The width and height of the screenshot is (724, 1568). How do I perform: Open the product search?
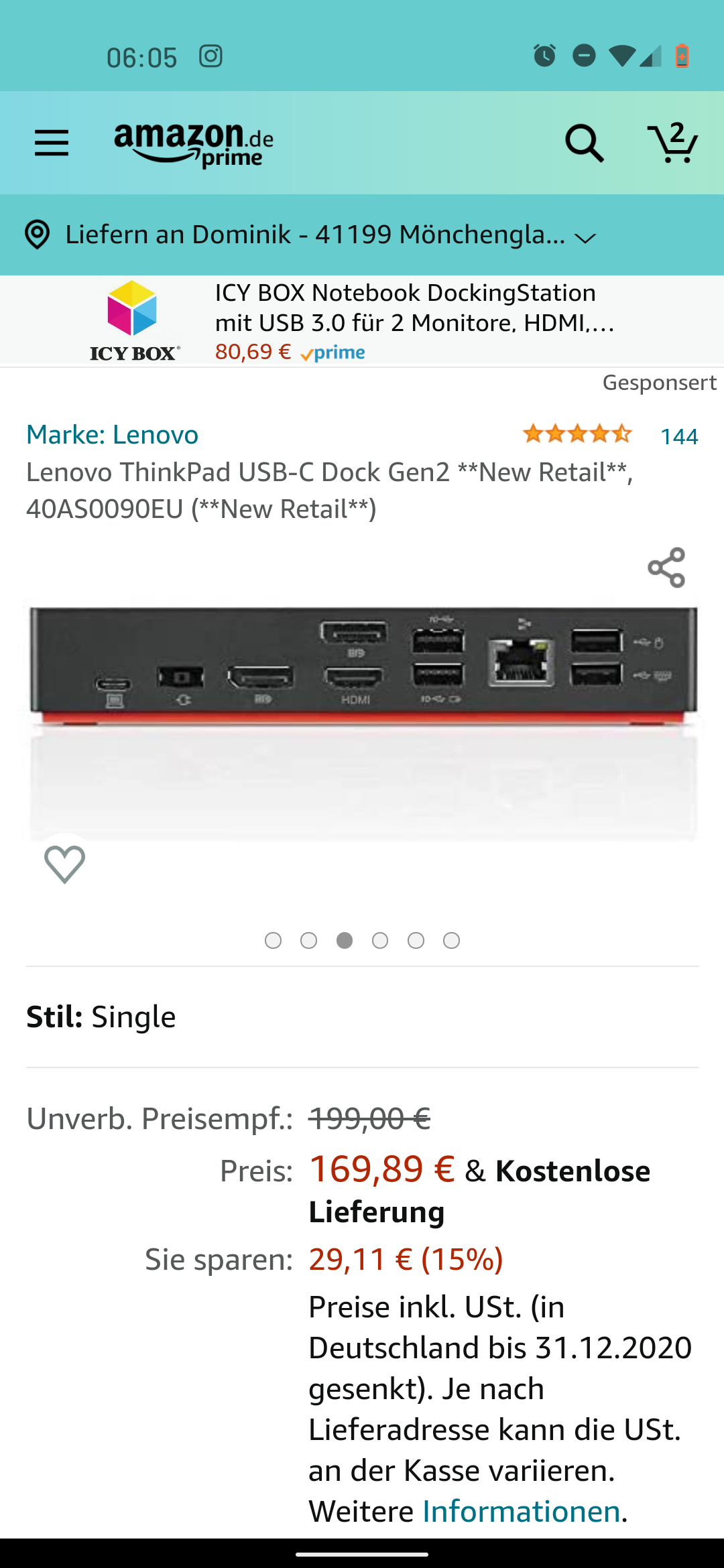click(x=585, y=143)
